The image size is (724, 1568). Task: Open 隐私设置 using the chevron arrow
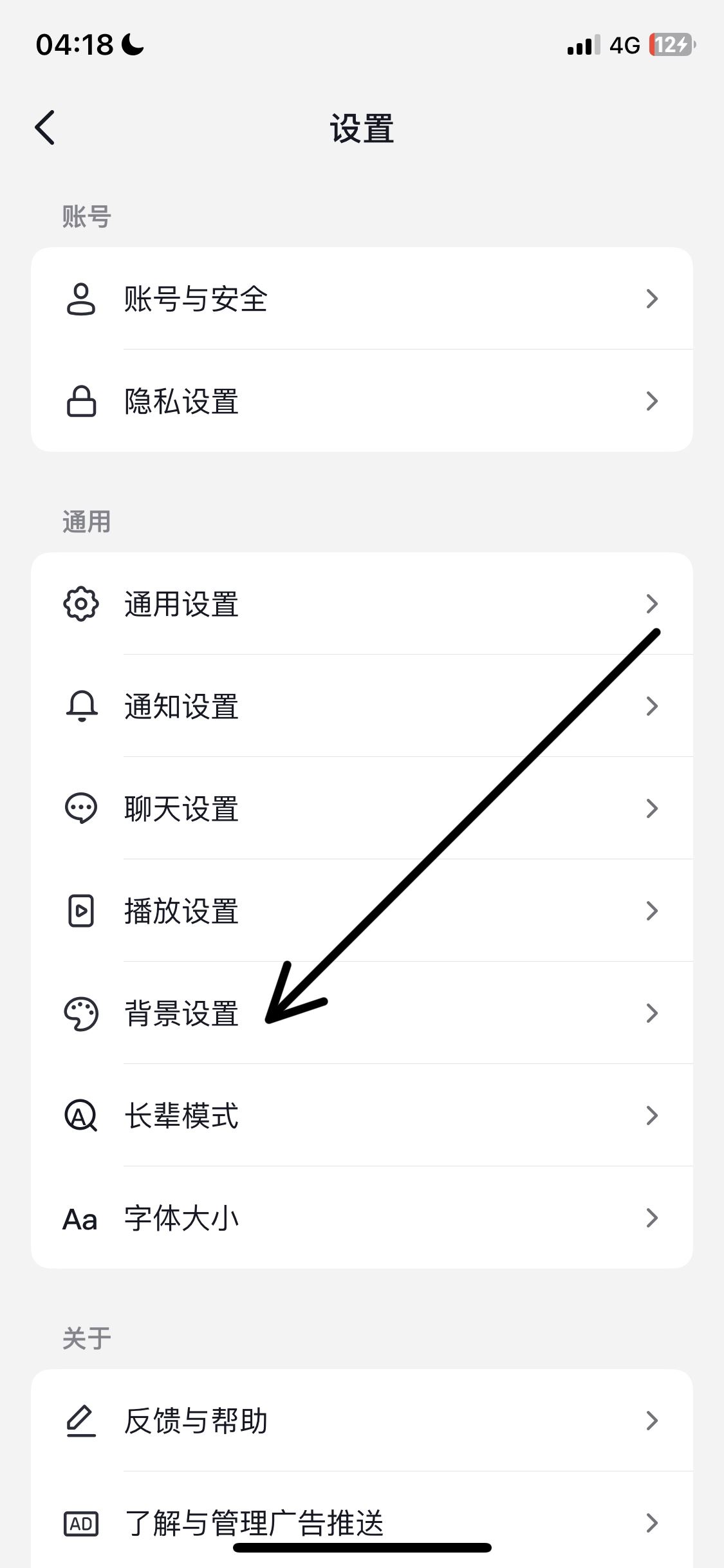tap(652, 401)
